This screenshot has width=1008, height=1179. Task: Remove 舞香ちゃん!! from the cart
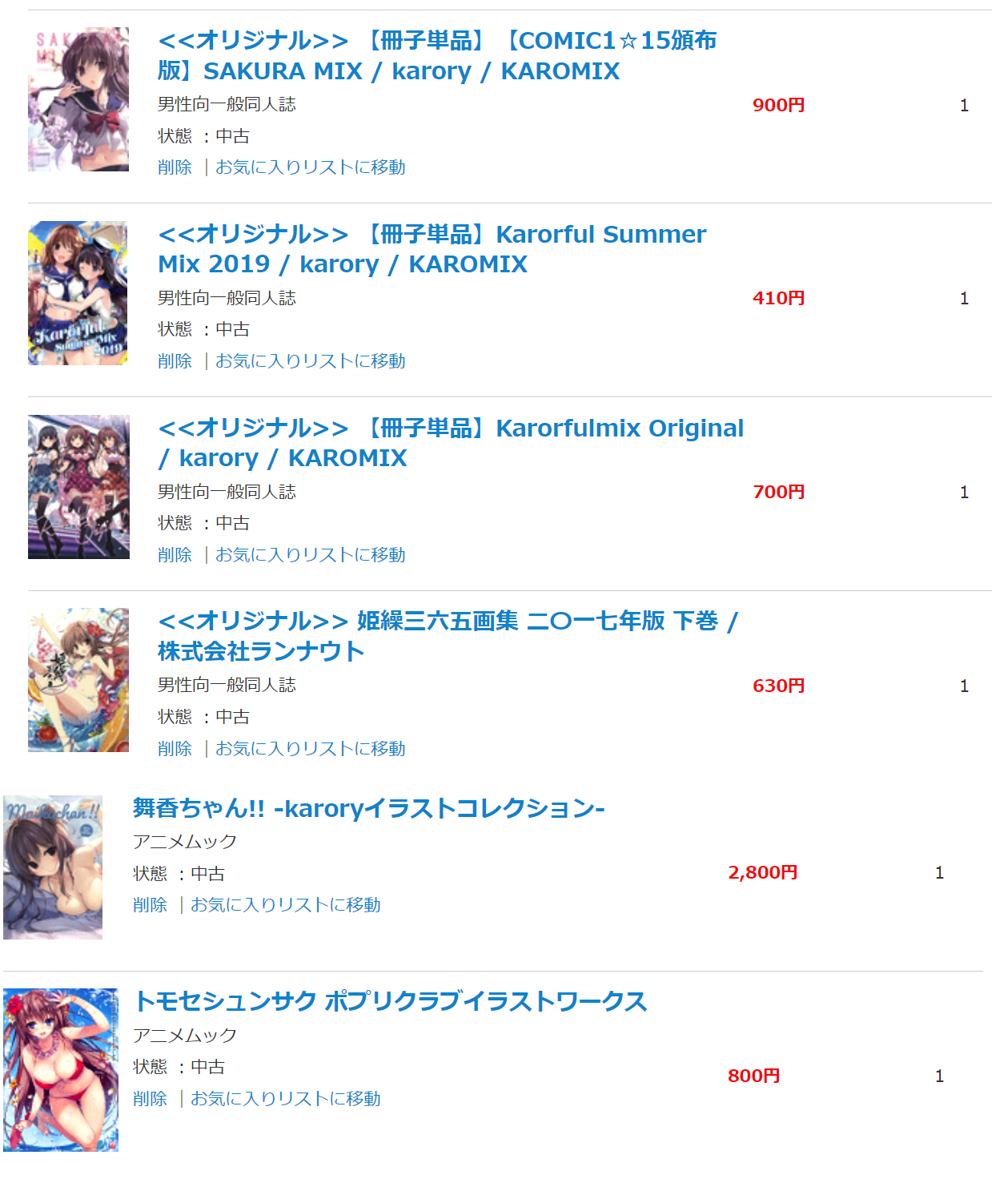click(150, 905)
